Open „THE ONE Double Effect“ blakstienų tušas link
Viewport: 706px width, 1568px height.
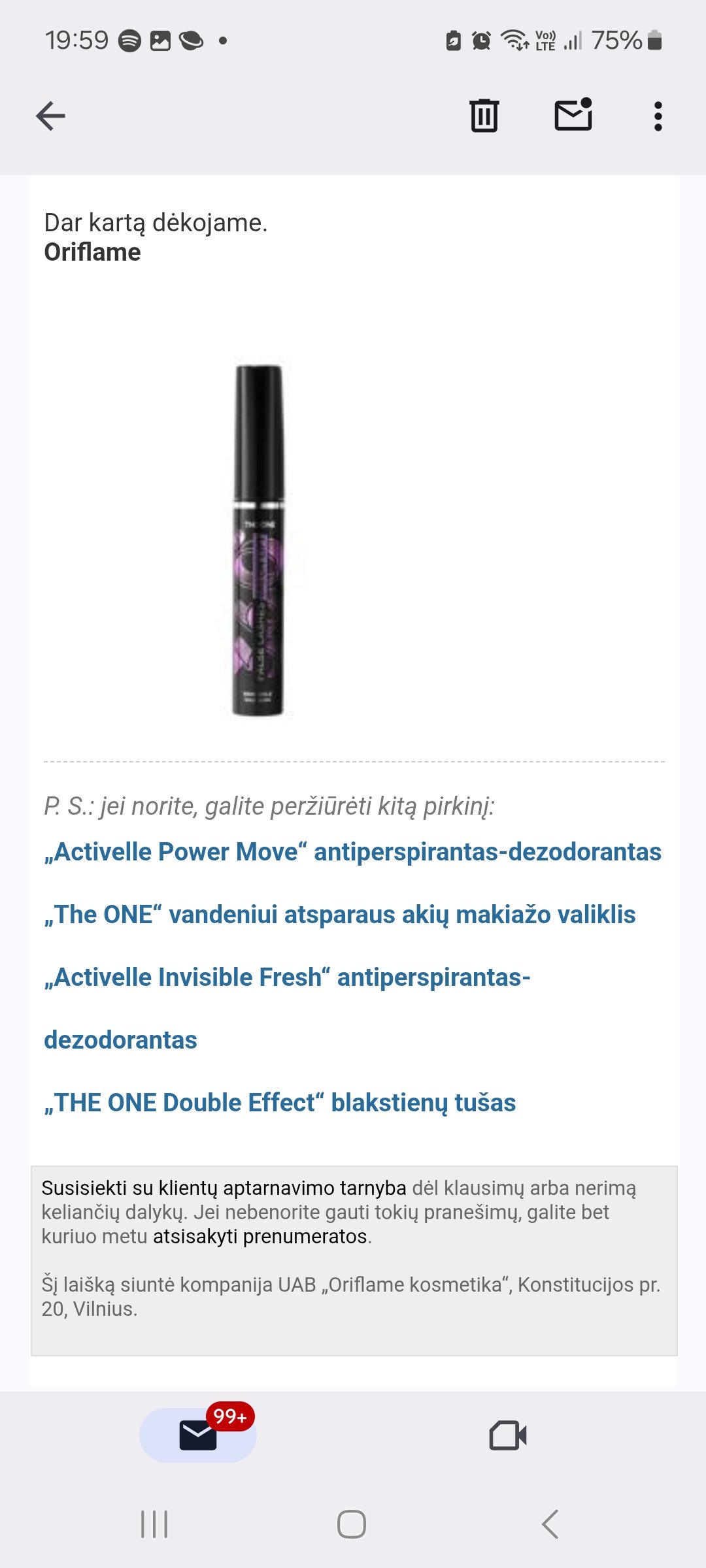pyautogui.click(x=280, y=1103)
